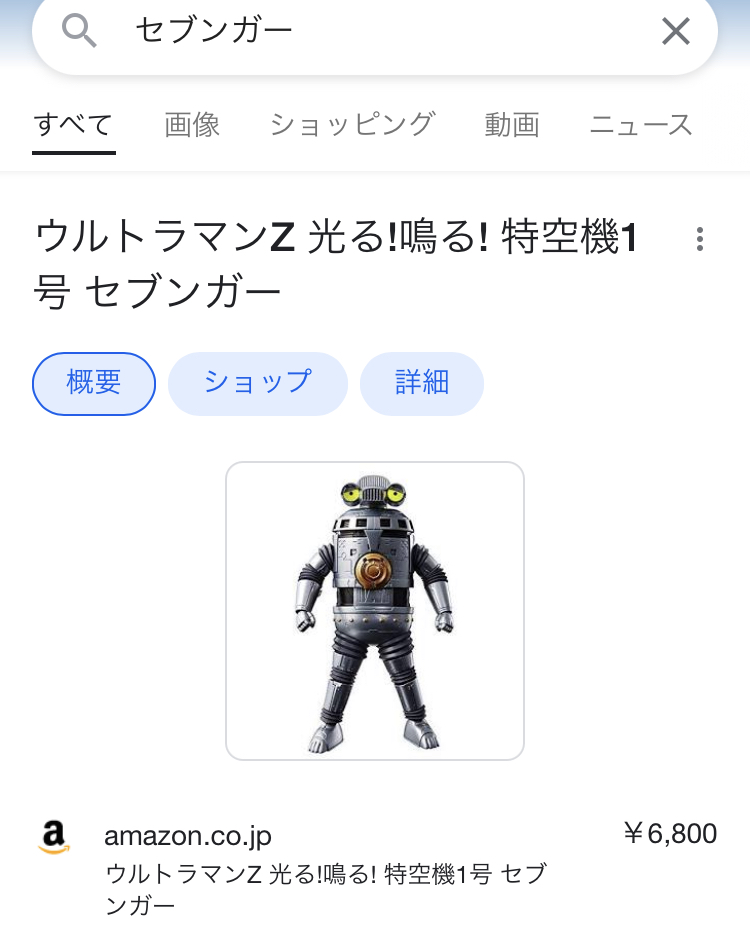This screenshot has width=750, height=945.
Task: Tap the magnifier search icon
Action: [79, 31]
